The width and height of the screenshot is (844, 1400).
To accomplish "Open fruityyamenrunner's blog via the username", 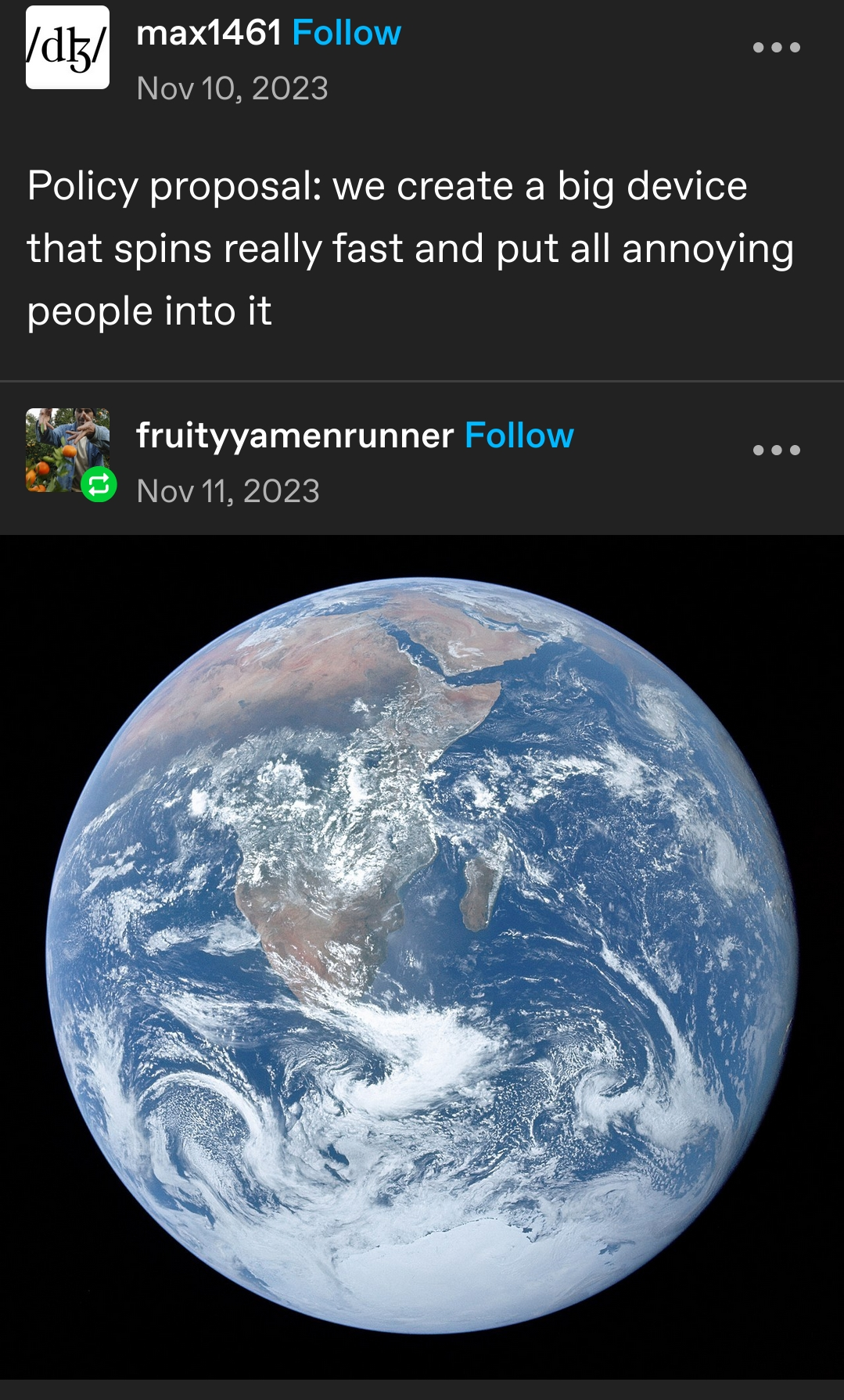I will pyautogui.click(x=294, y=436).
